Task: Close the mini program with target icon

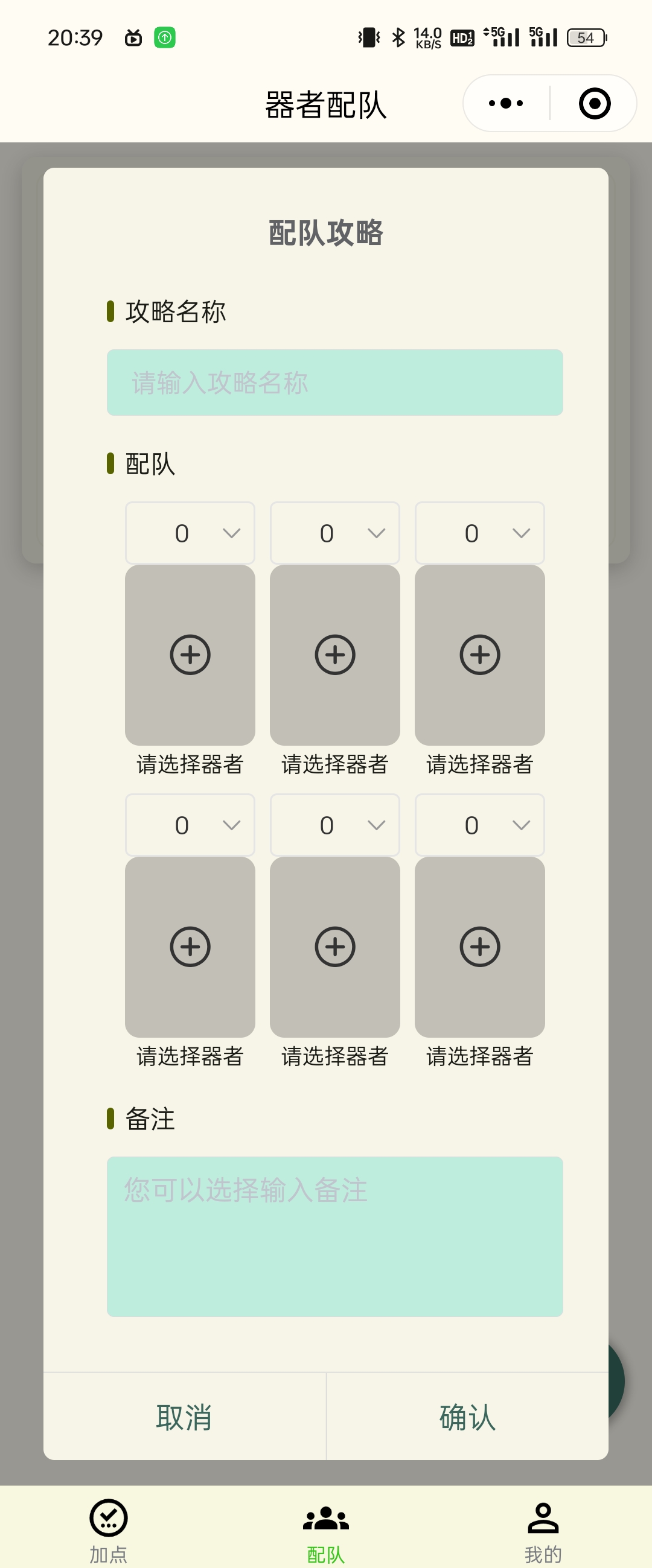Action: click(x=594, y=103)
